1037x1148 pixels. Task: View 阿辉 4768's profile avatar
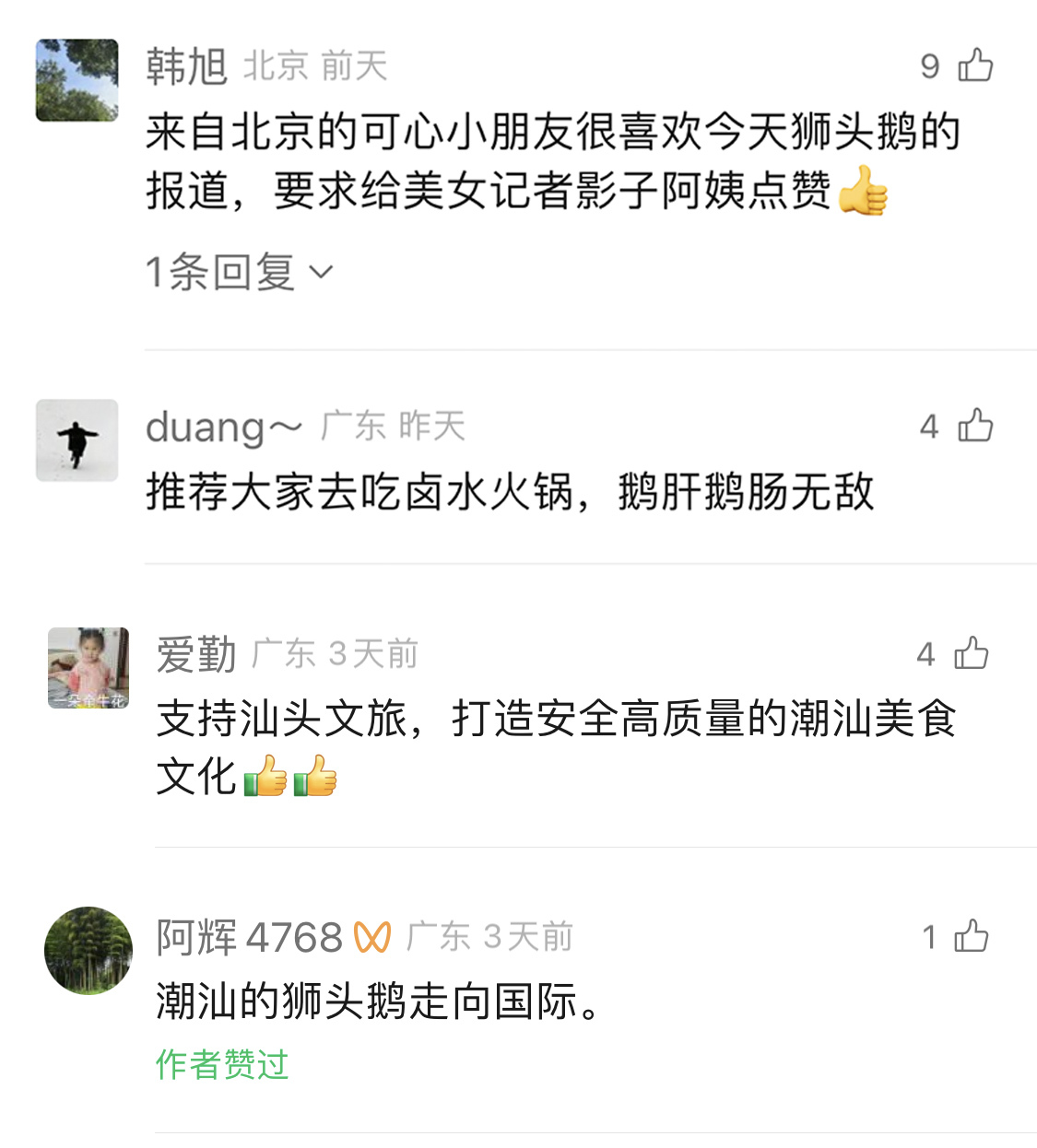[x=88, y=951]
